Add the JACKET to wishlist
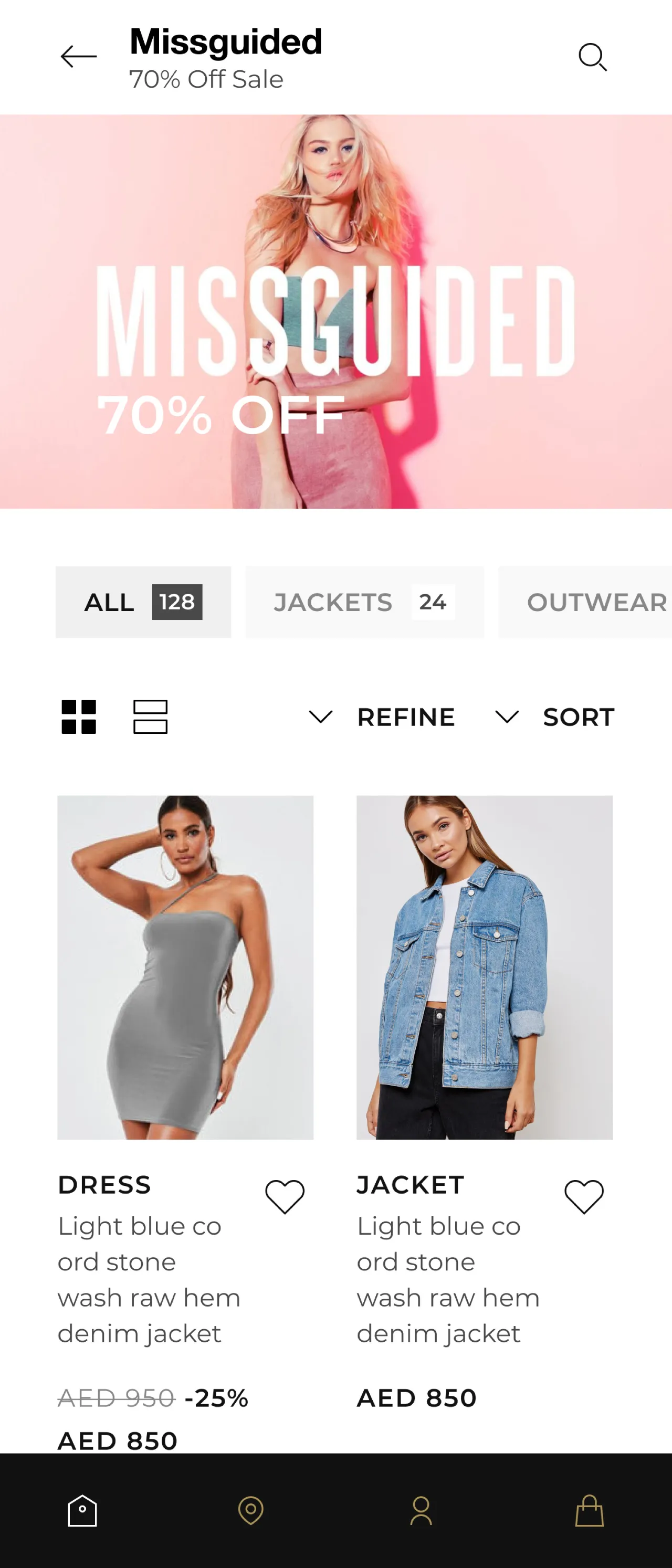The image size is (672, 1568). pos(584,1196)
